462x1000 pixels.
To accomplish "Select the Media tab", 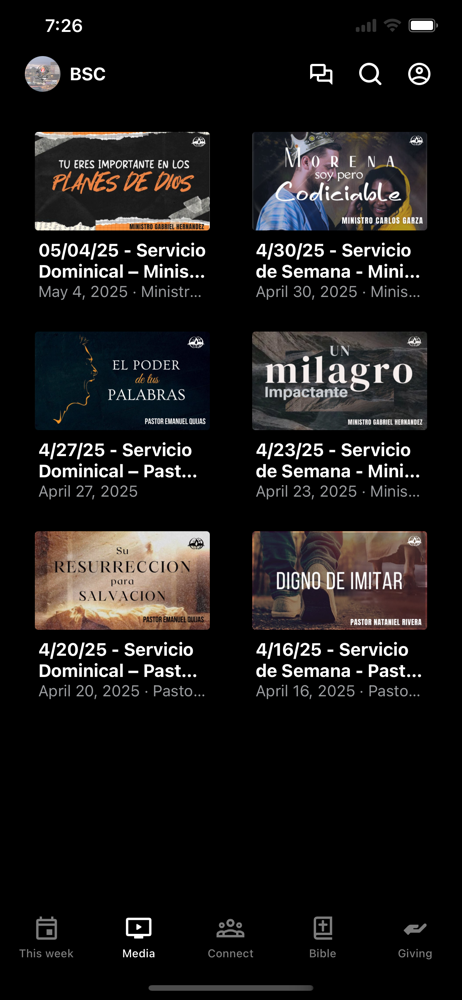I will pos(138,938).
